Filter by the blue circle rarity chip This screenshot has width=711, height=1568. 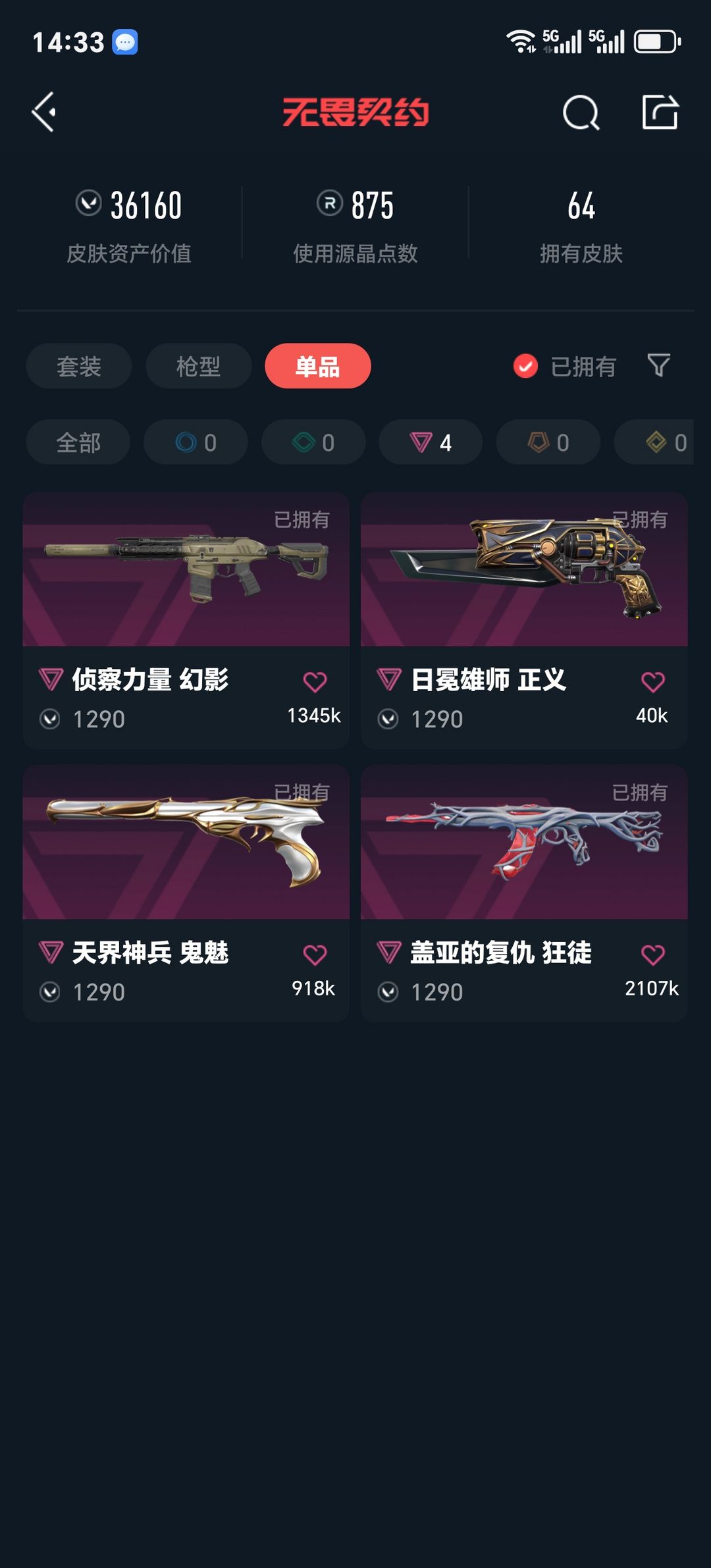click(196, 442)
